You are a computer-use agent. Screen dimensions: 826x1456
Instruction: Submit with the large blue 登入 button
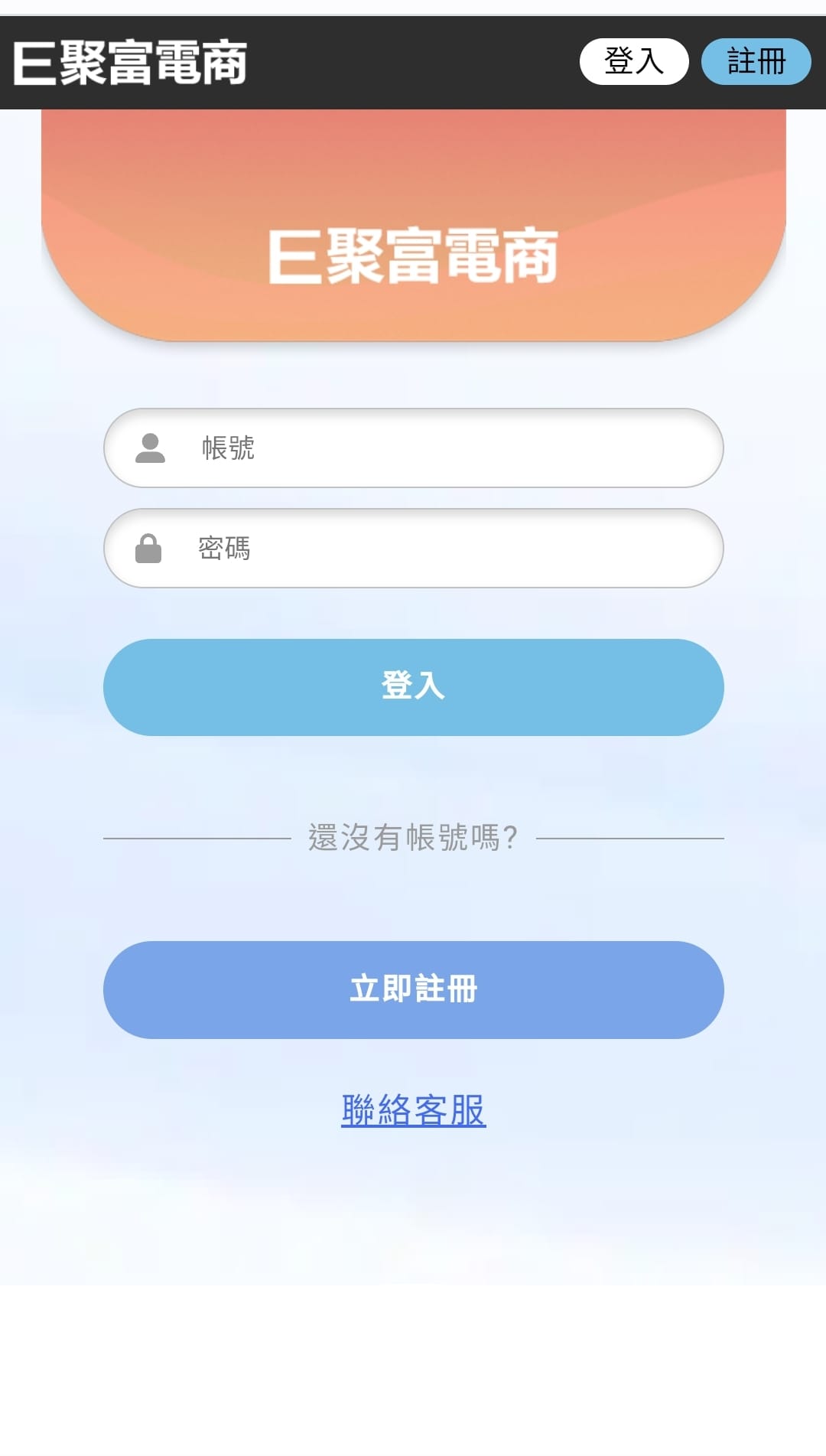point(414,687)
